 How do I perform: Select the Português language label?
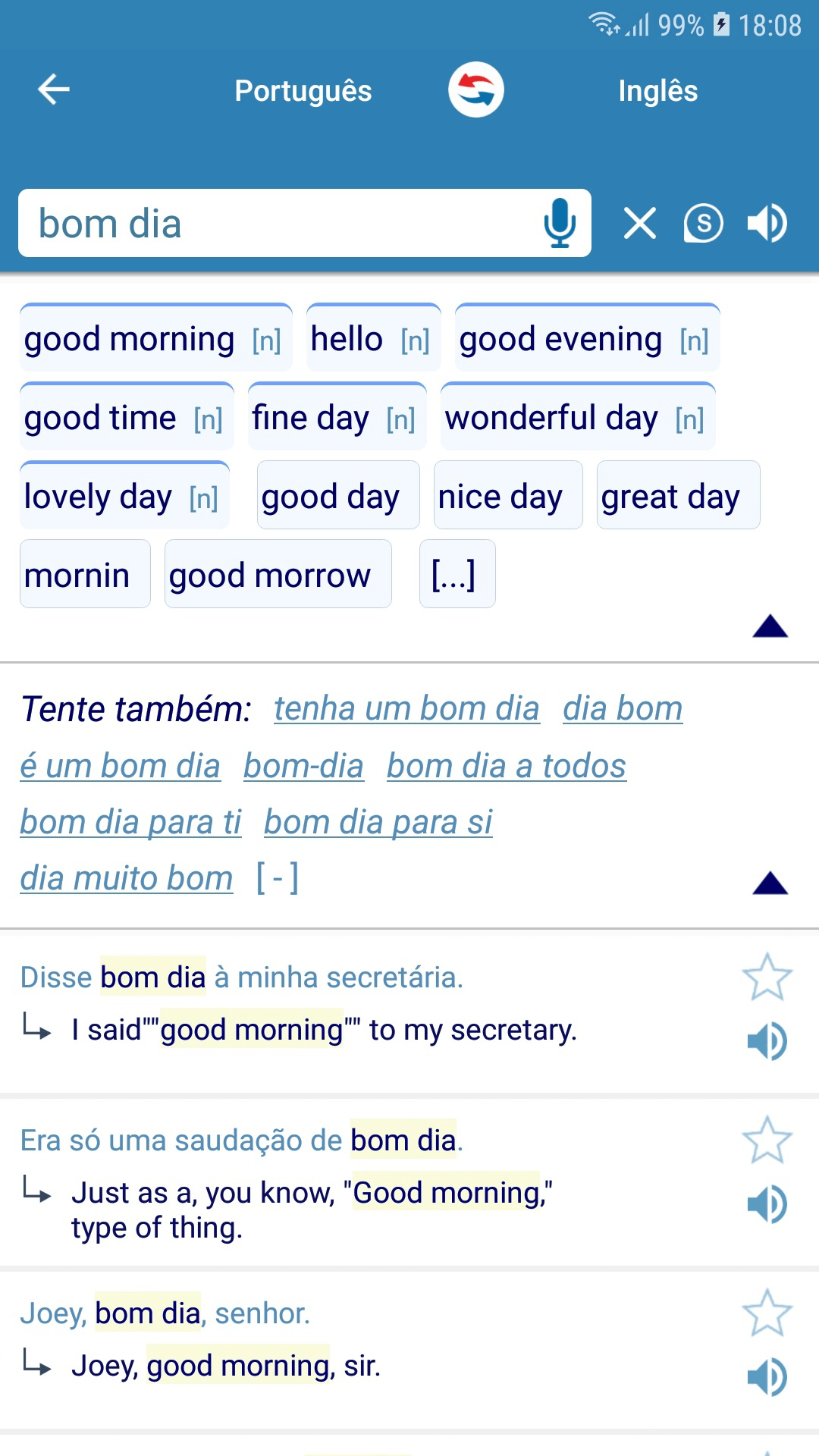(x=303, y=91)
